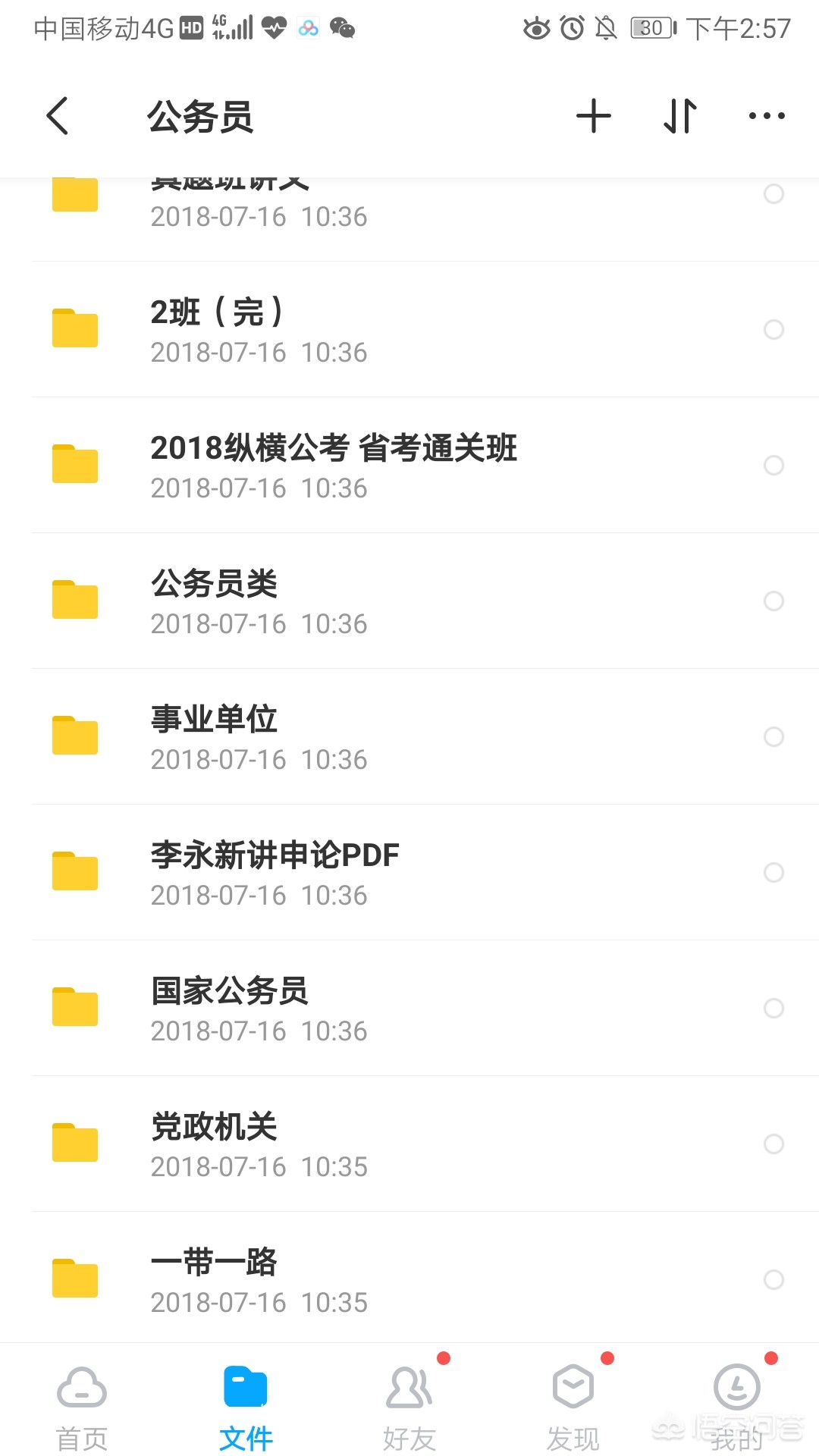The width and height of the screenshot is (819, 1456).
Task: Open the three-dot overflow menu
Action: 766,116
